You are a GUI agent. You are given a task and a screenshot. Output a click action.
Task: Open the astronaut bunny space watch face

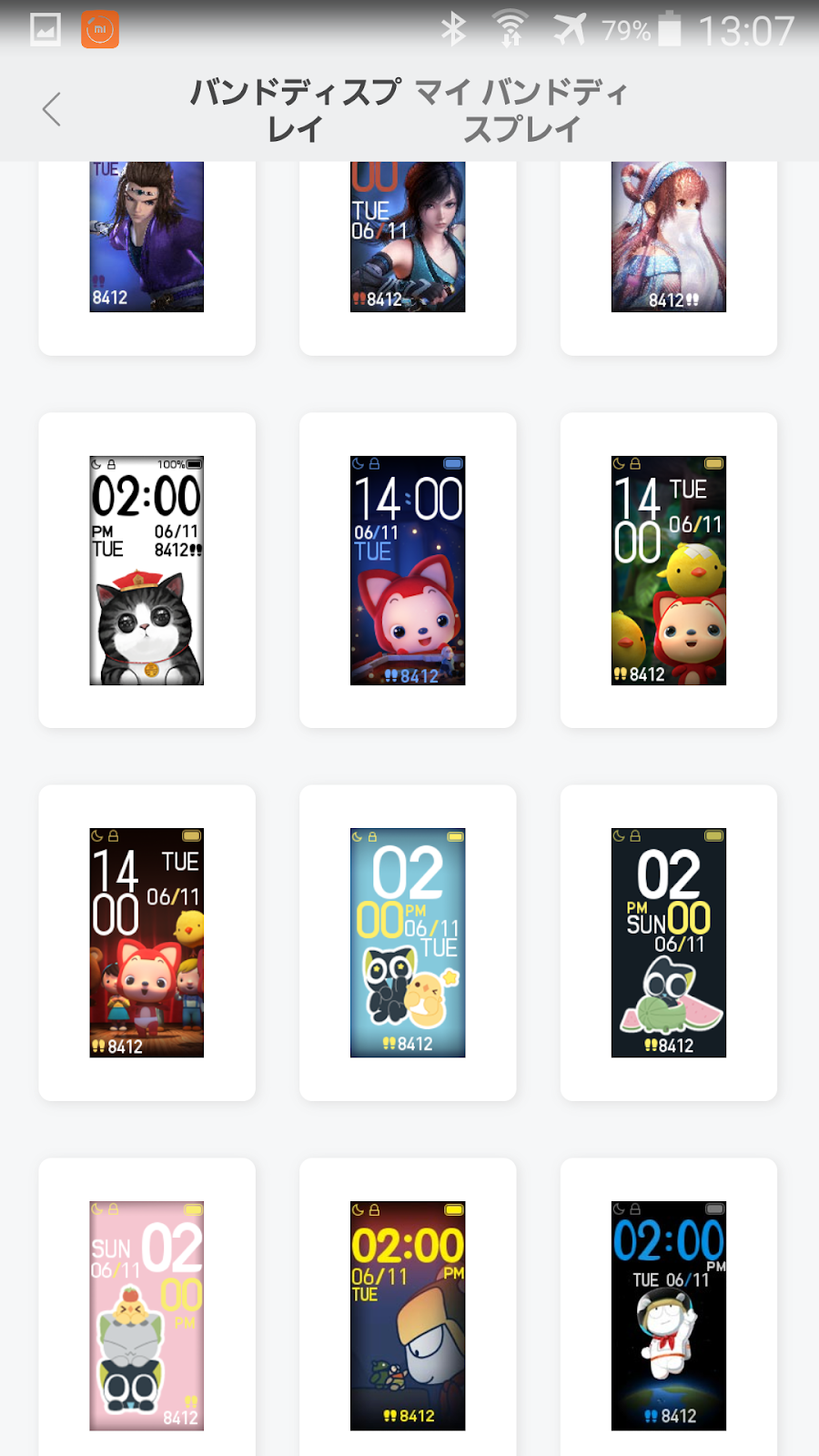coord(668,1315)
